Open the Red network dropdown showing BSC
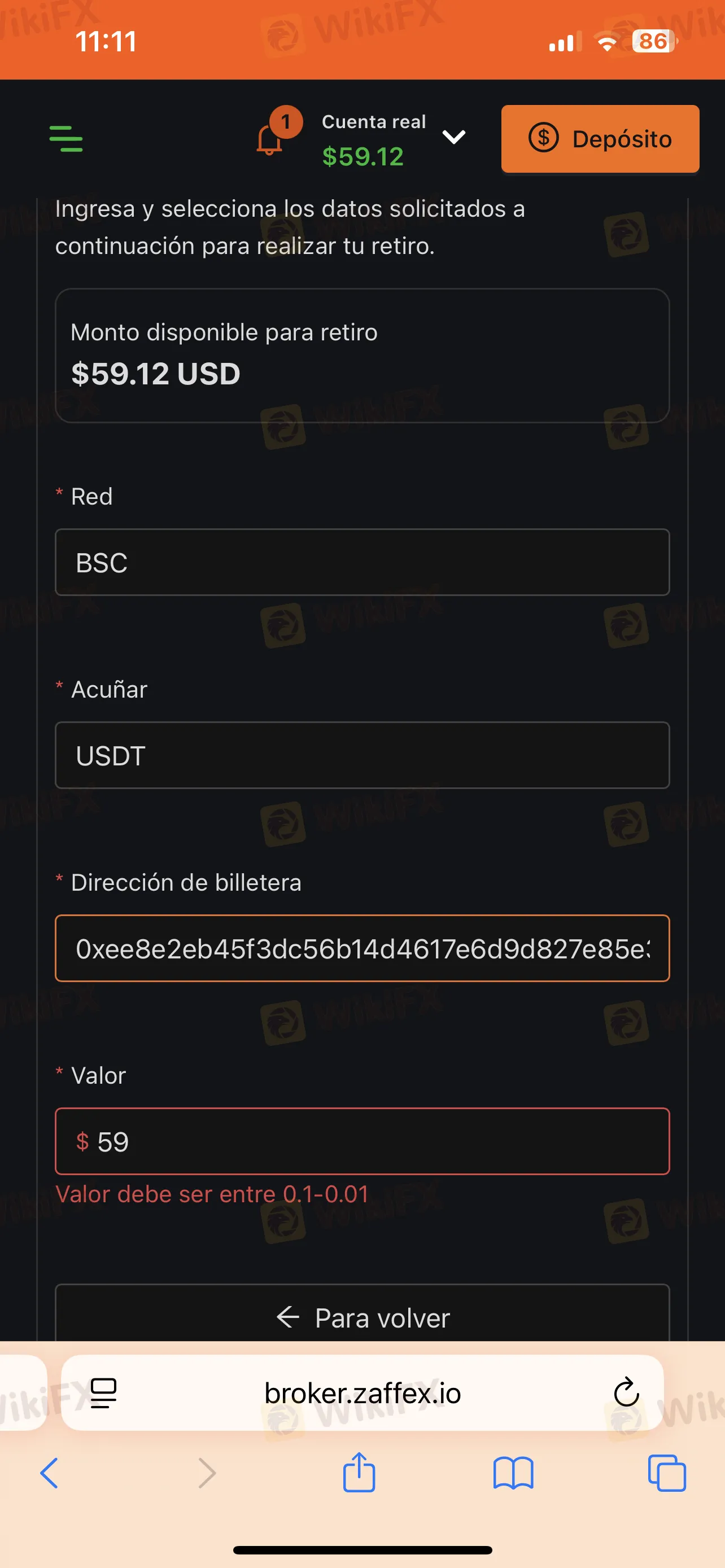This screenshot has width=725, height=1568. pyautogui.click(x=362, y=562)
